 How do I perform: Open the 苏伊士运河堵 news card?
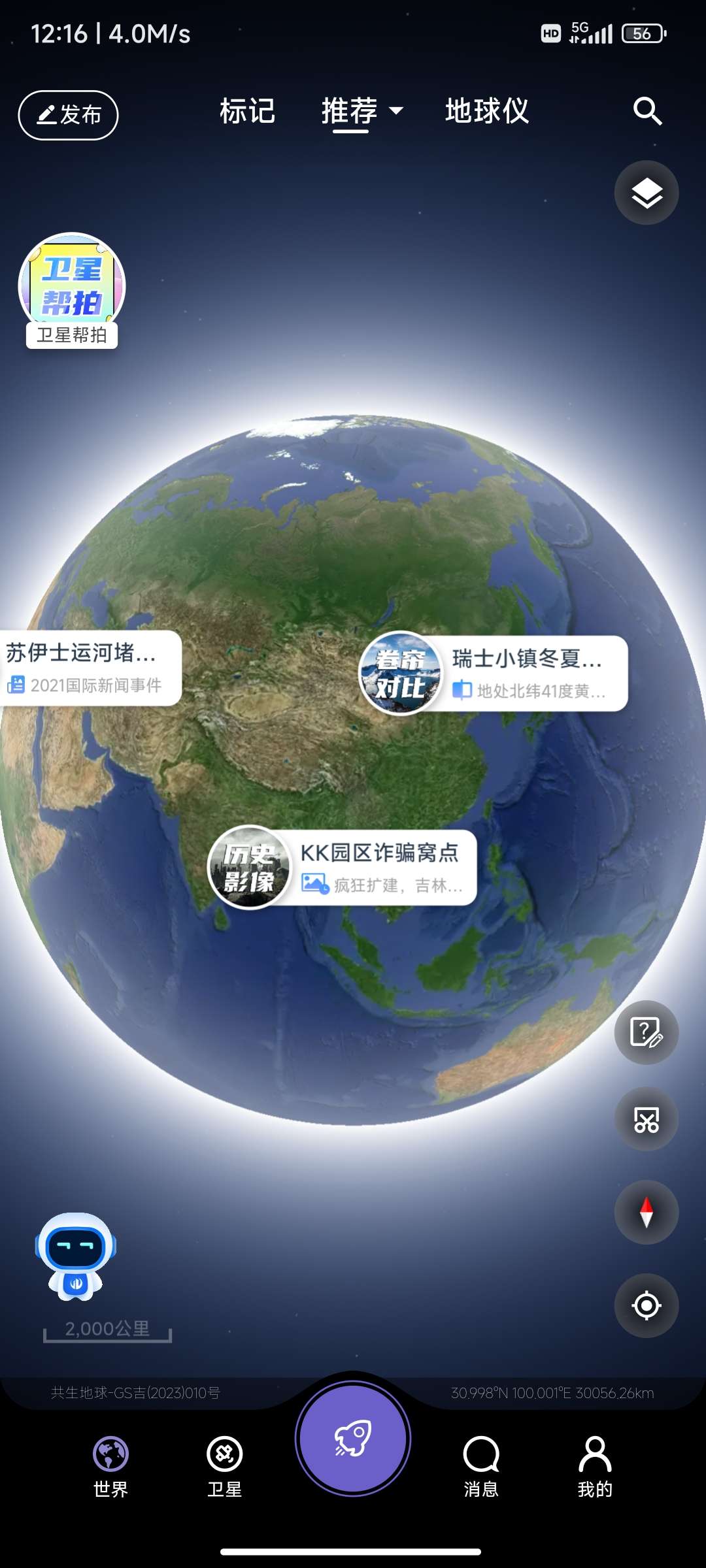(x=88, y=668)
